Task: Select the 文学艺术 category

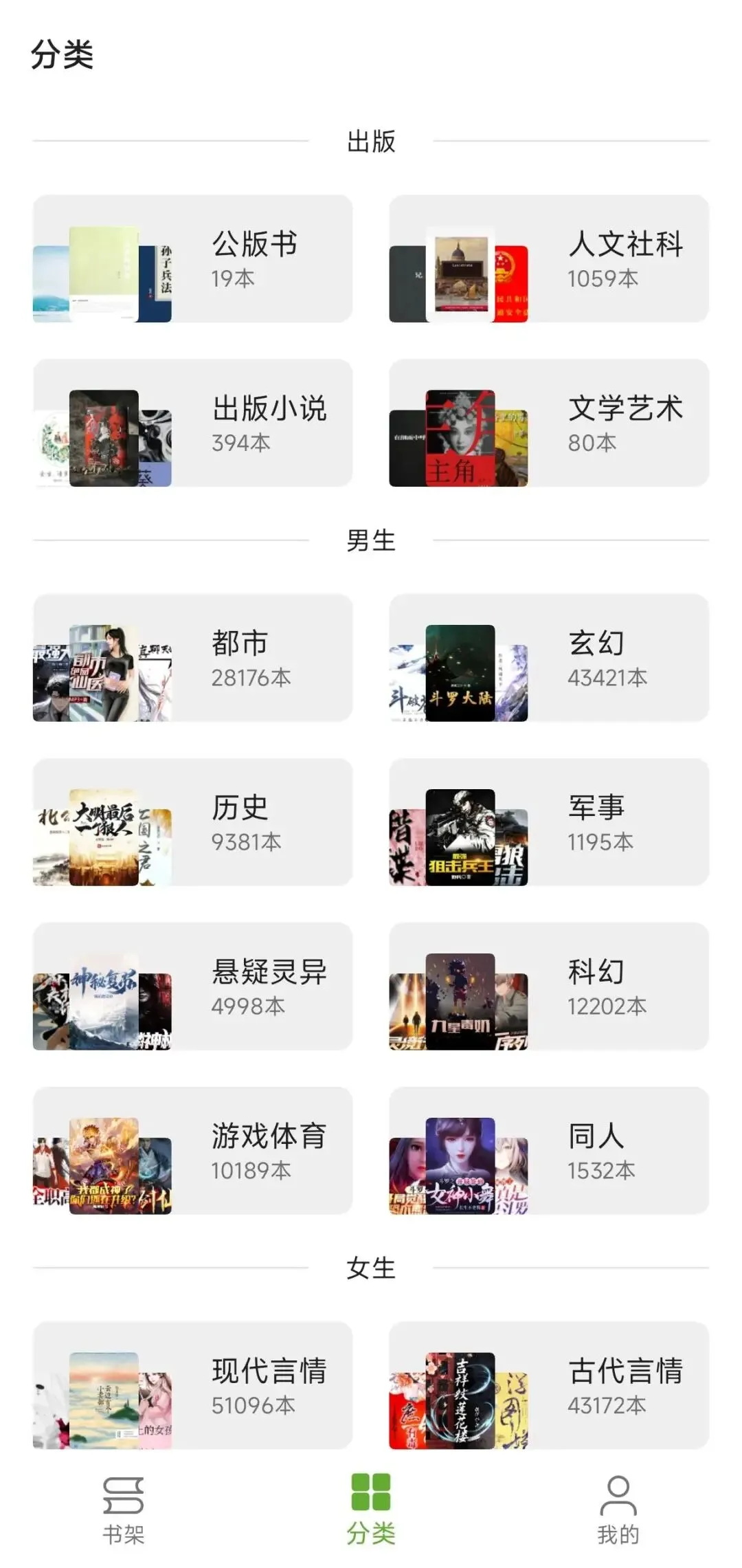Action: 548,423
